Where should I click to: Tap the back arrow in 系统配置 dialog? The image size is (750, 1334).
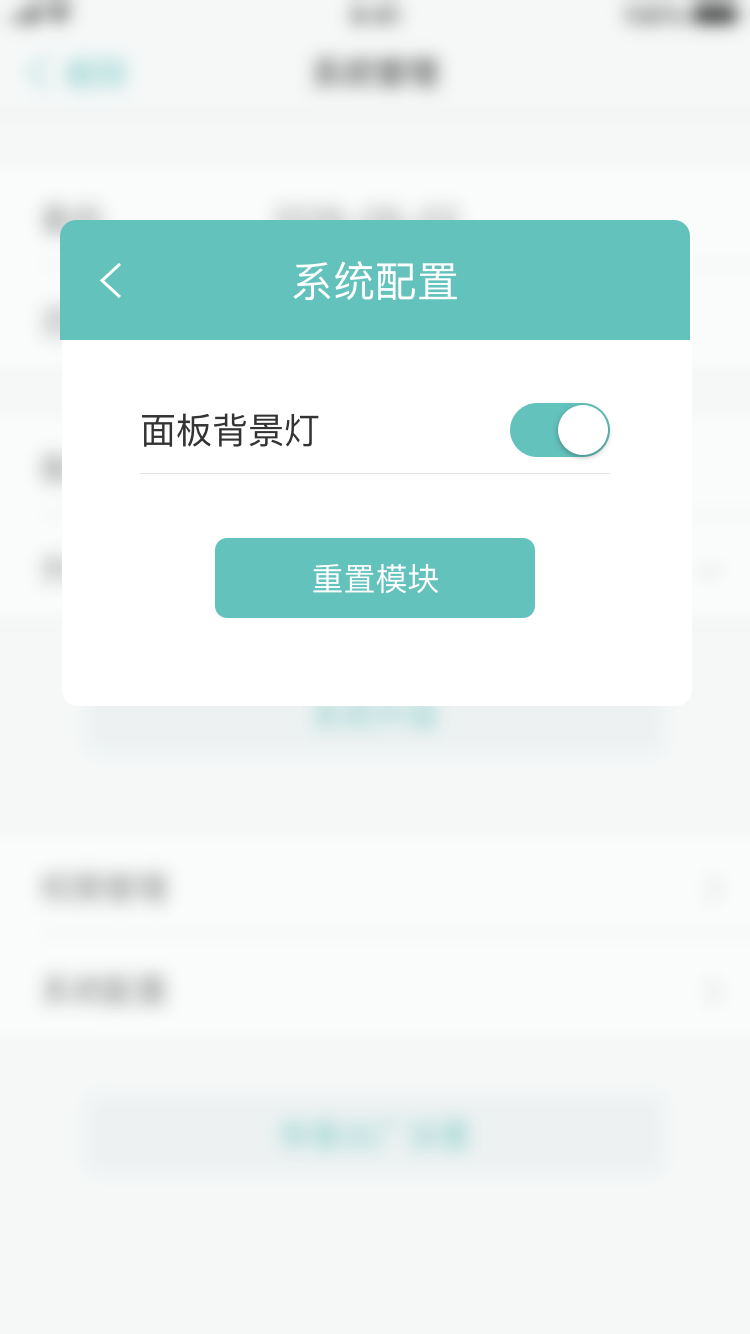(111, 281)
